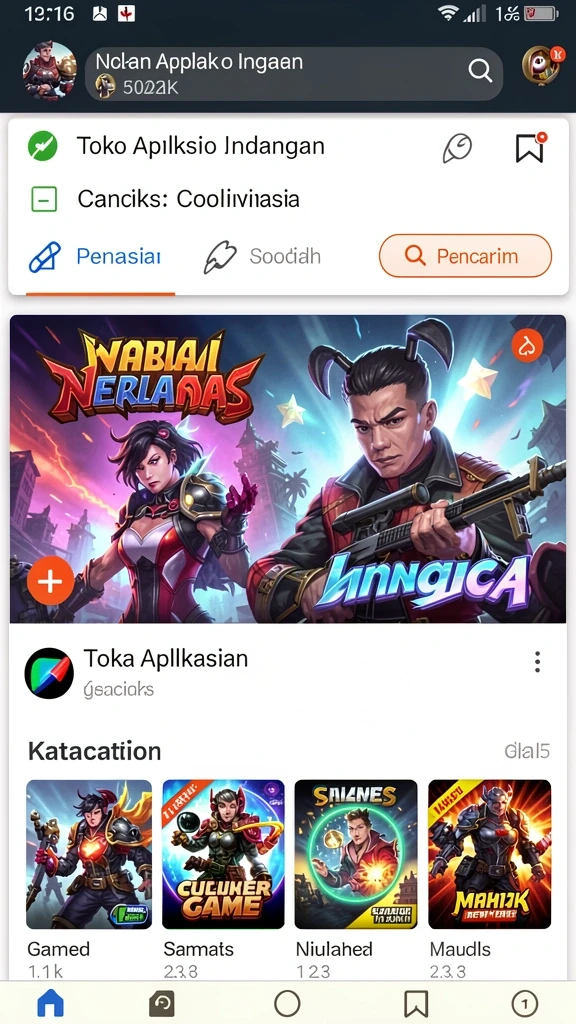
Task: Tap the Pencarim search button
Action: click(x=465, y=256)
